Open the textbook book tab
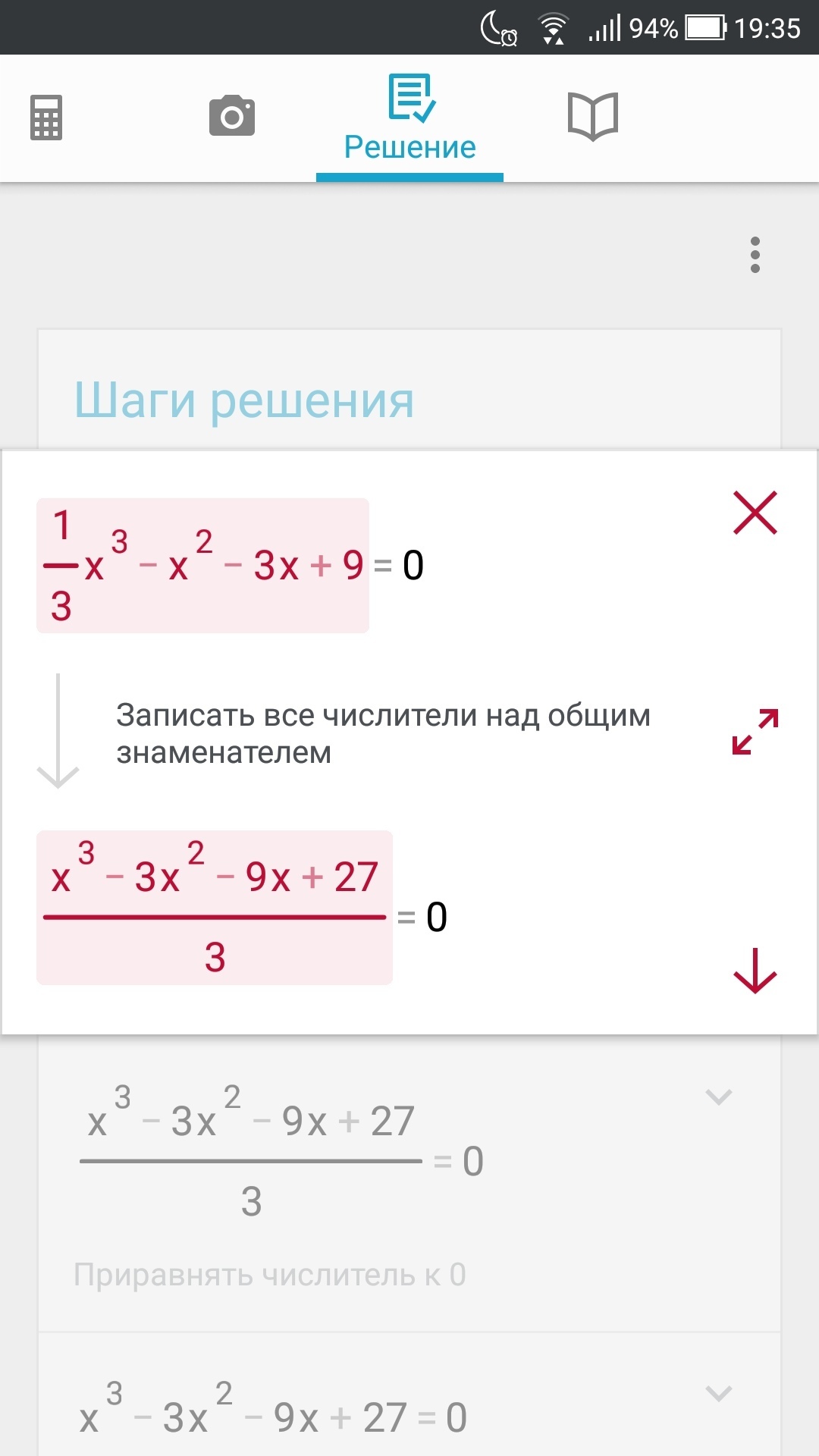Image resolution: width=819 pixels, height=1456 pixels. [x=593, y=116]
